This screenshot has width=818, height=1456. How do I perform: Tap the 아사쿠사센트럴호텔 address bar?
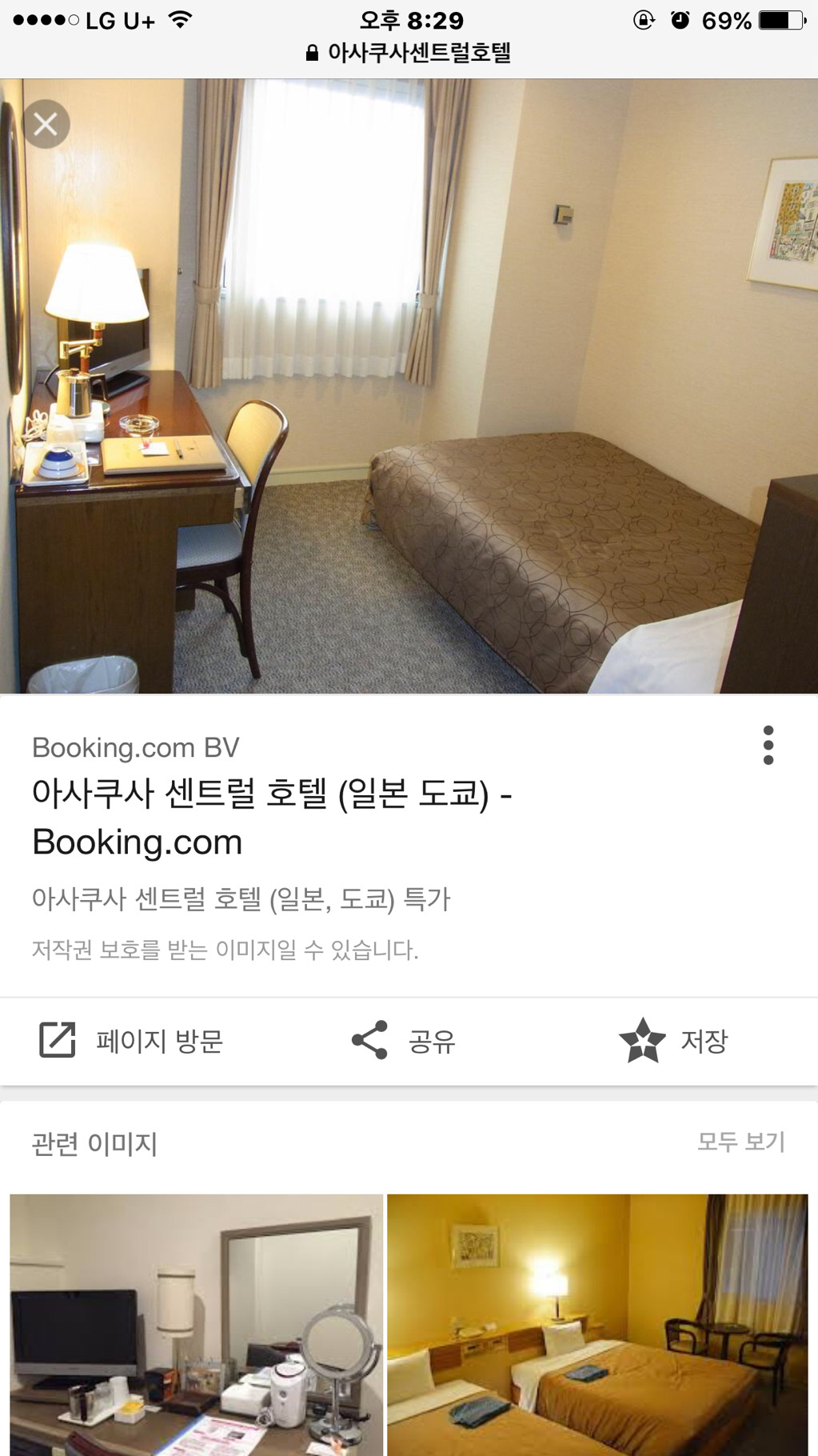[x=409, y=54]
